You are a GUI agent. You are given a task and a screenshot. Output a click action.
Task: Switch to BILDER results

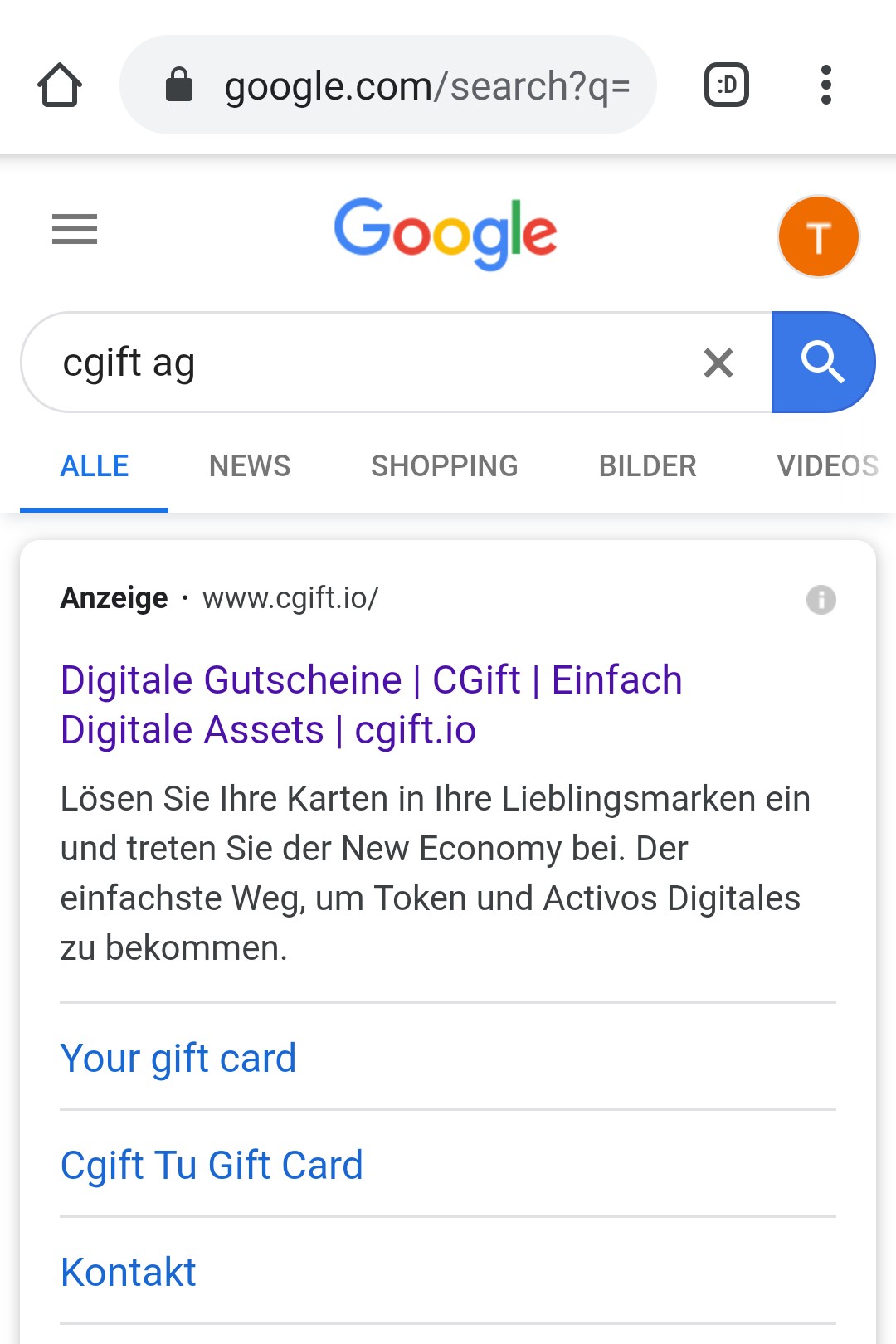click(647, 466)
